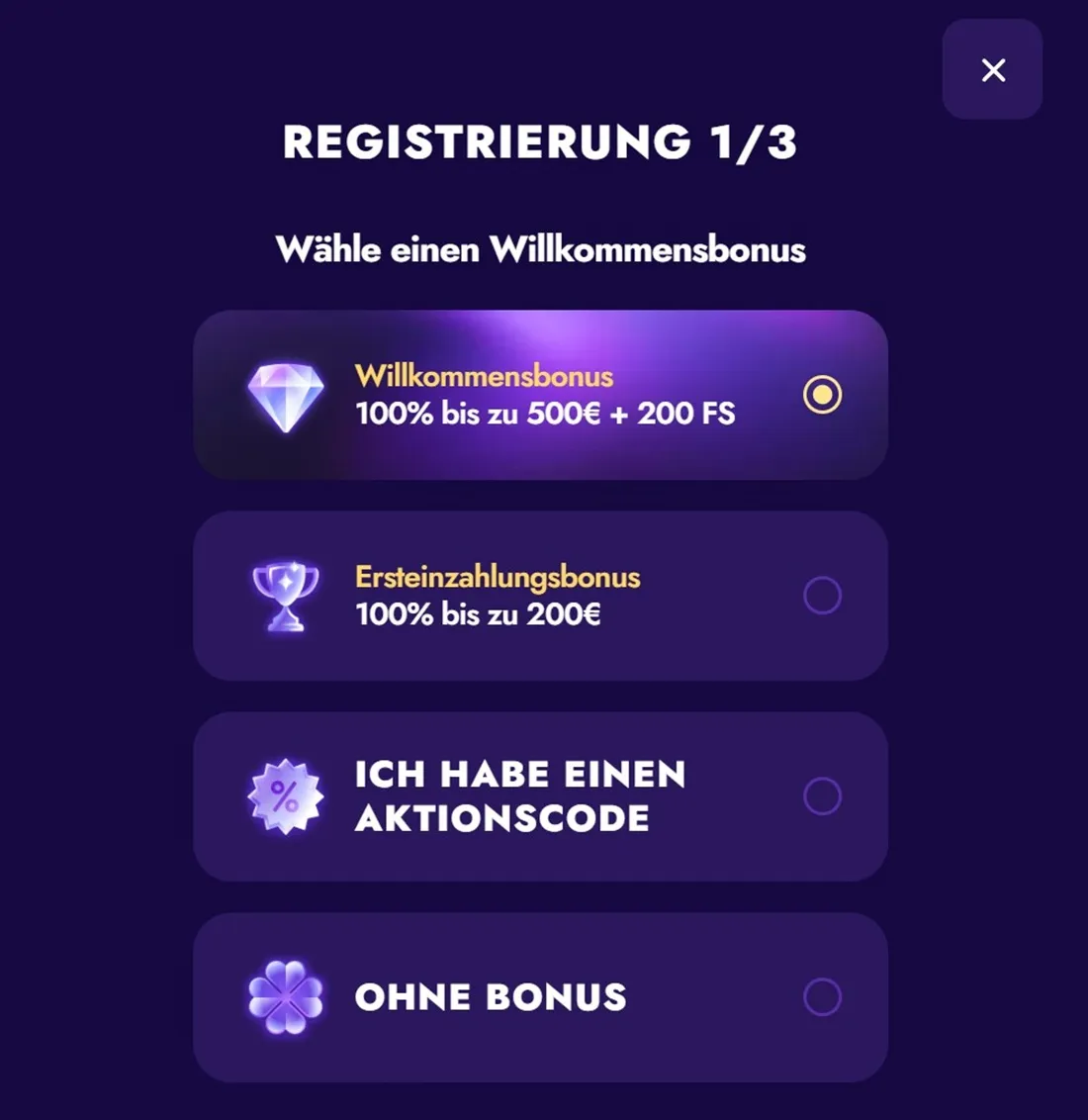Pick the Ohne Bonus option
The image size is (1088, 1120).
[822, 997]
